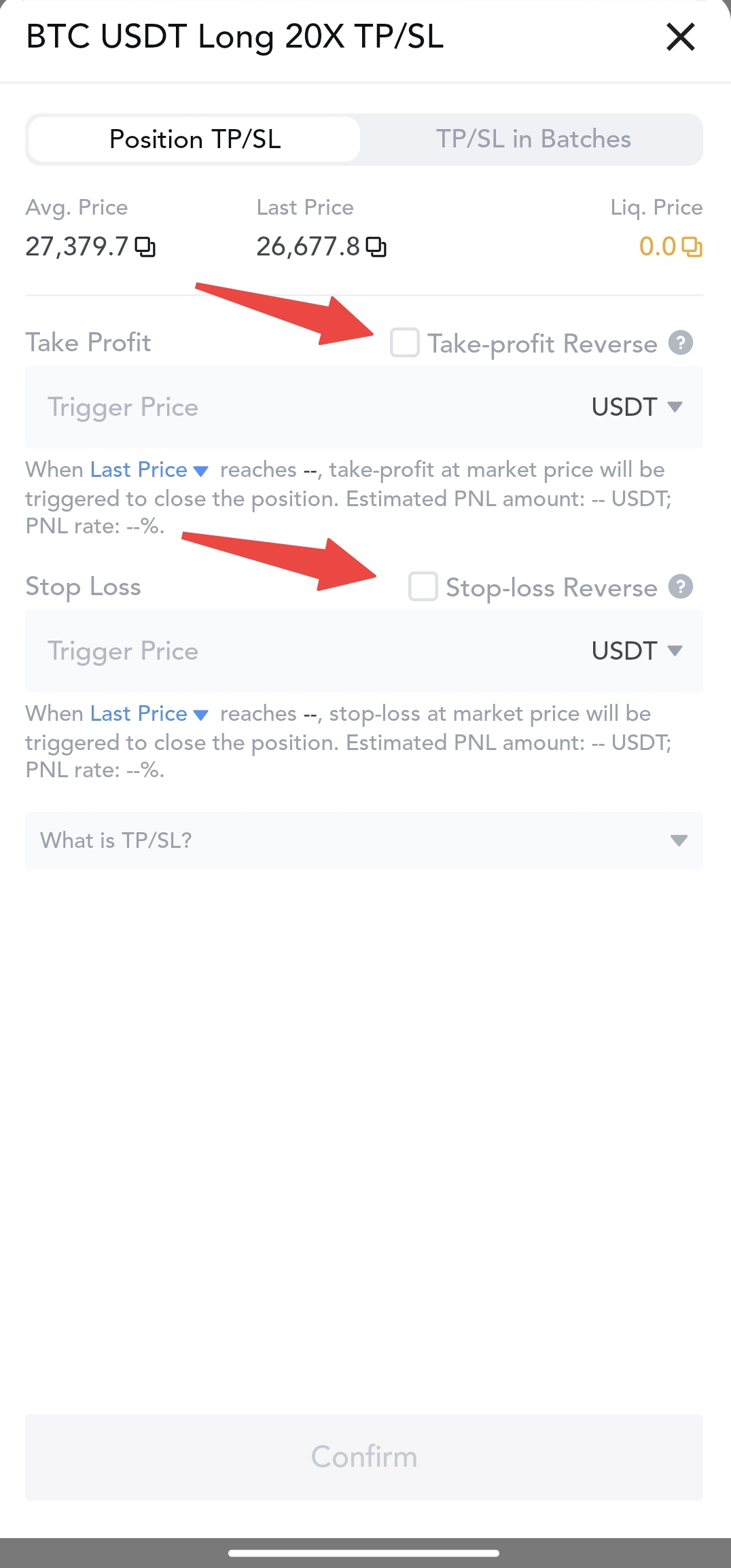Screen dimensions: 731x1568
Task: Copy the Avg. Price value
Action: pos(145,247)
